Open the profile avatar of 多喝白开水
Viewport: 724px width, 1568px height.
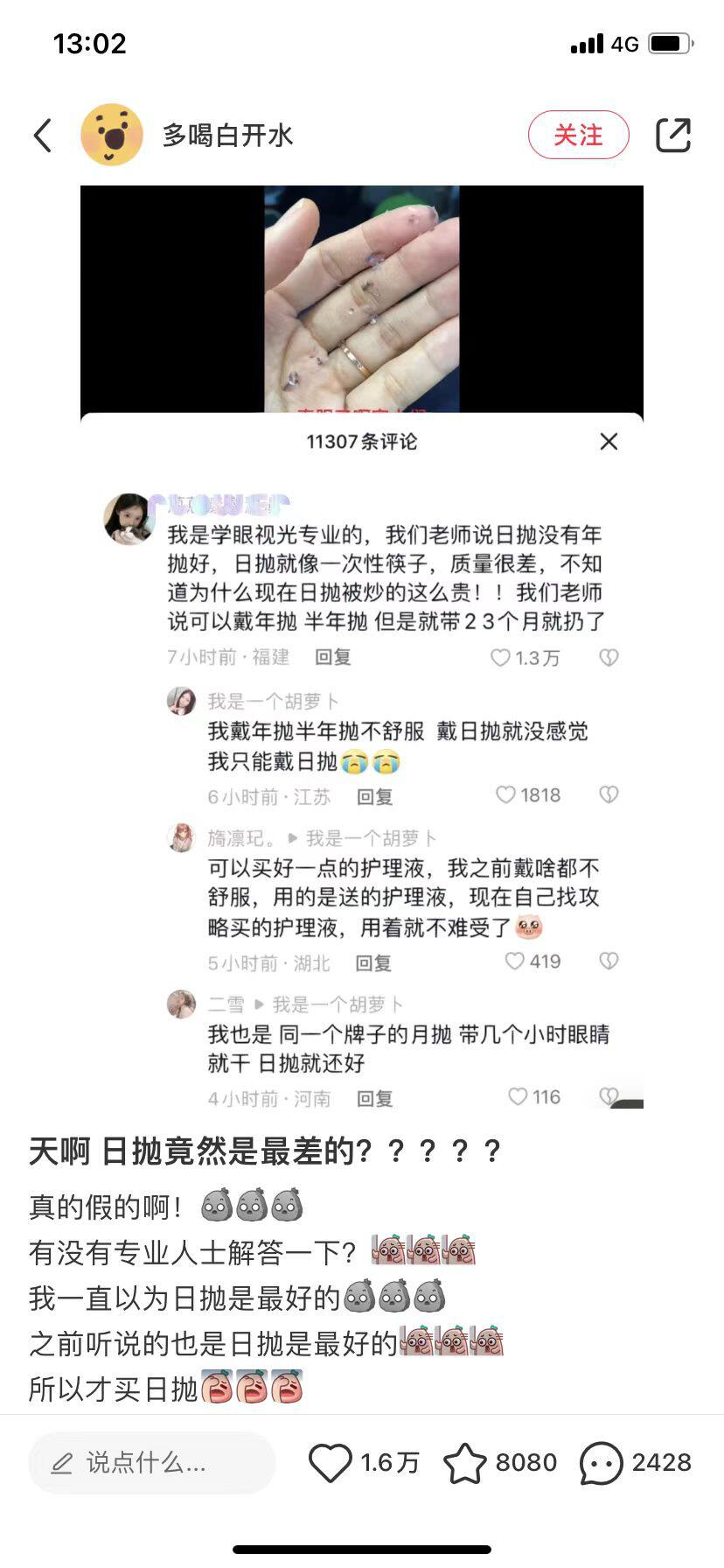(112, 136)
